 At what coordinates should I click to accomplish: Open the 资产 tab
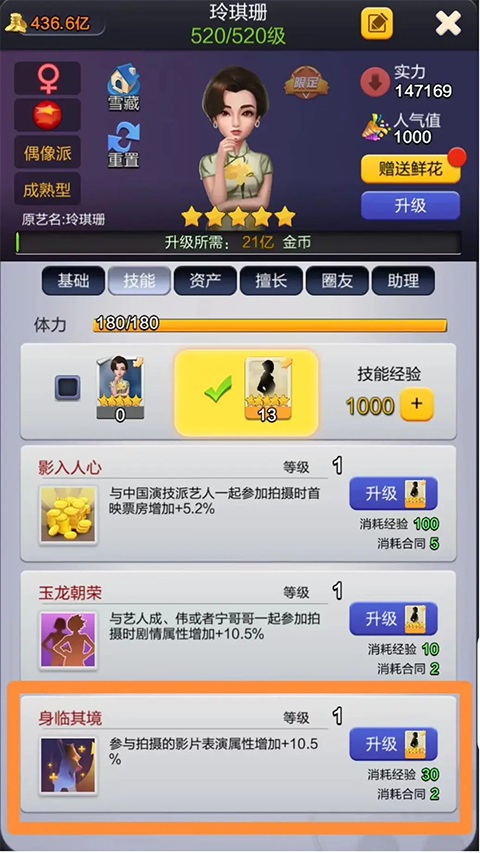(205, 281)
